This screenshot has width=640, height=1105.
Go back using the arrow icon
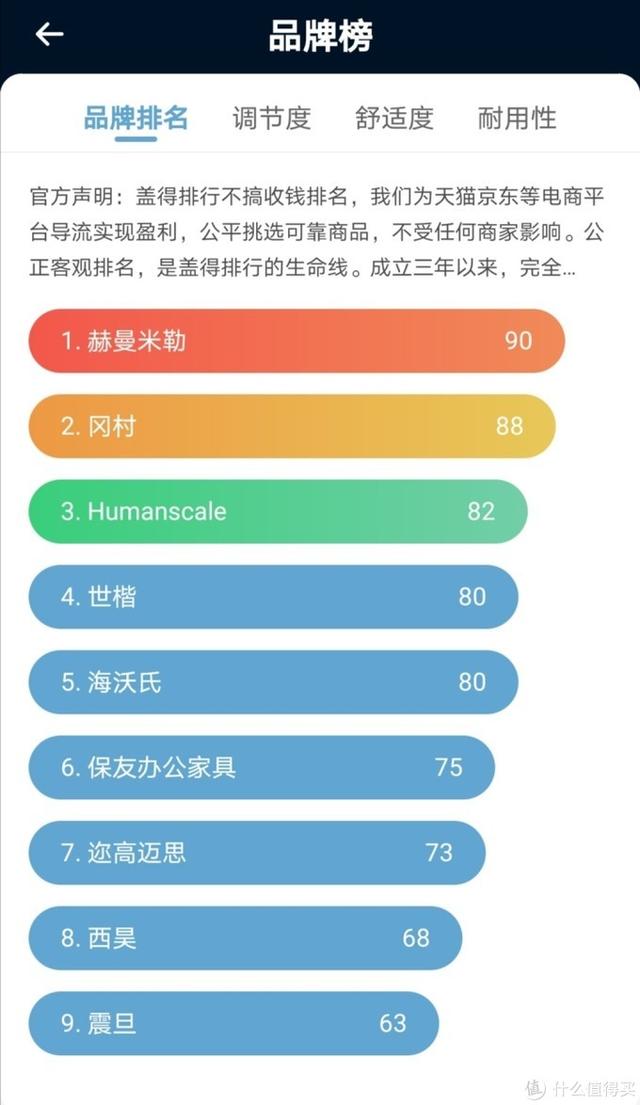tap(49, 34)
